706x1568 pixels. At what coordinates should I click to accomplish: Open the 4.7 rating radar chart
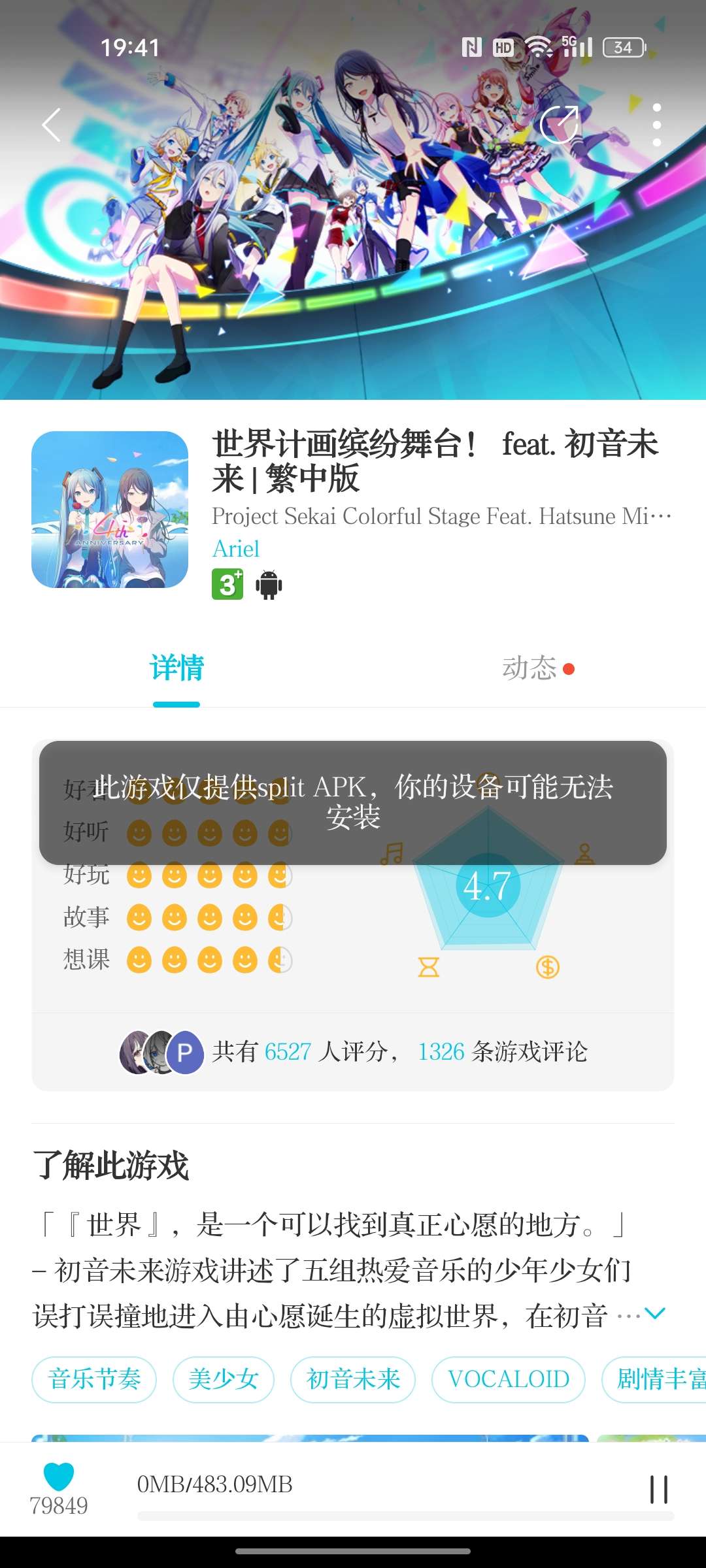tap(488, 887)
